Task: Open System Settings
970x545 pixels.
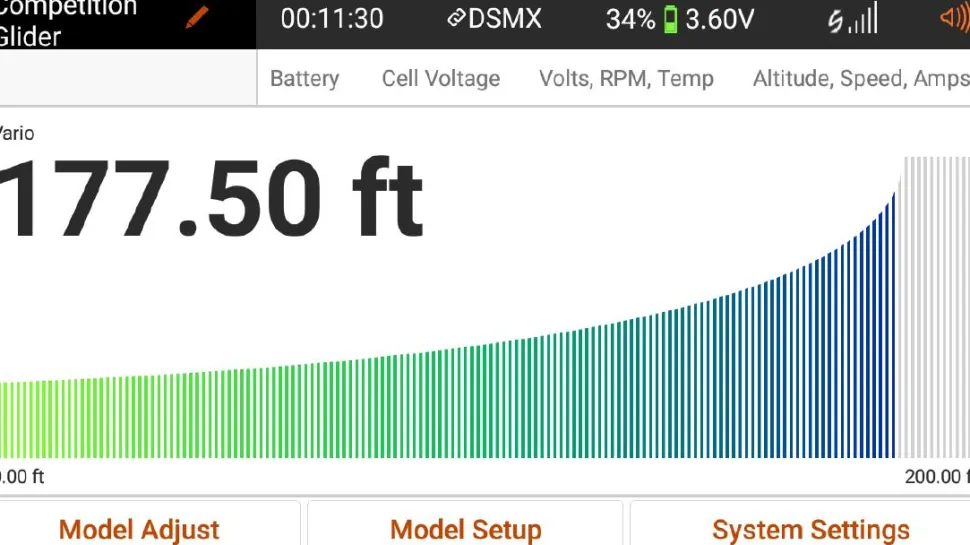Action: [810, 528]
